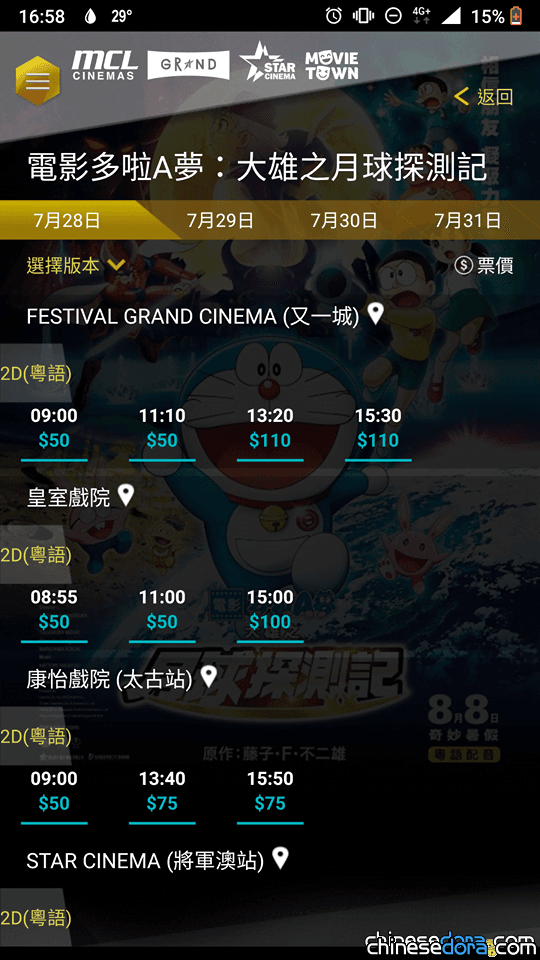Select the 15:50 $75 showtime

[270, 791]
